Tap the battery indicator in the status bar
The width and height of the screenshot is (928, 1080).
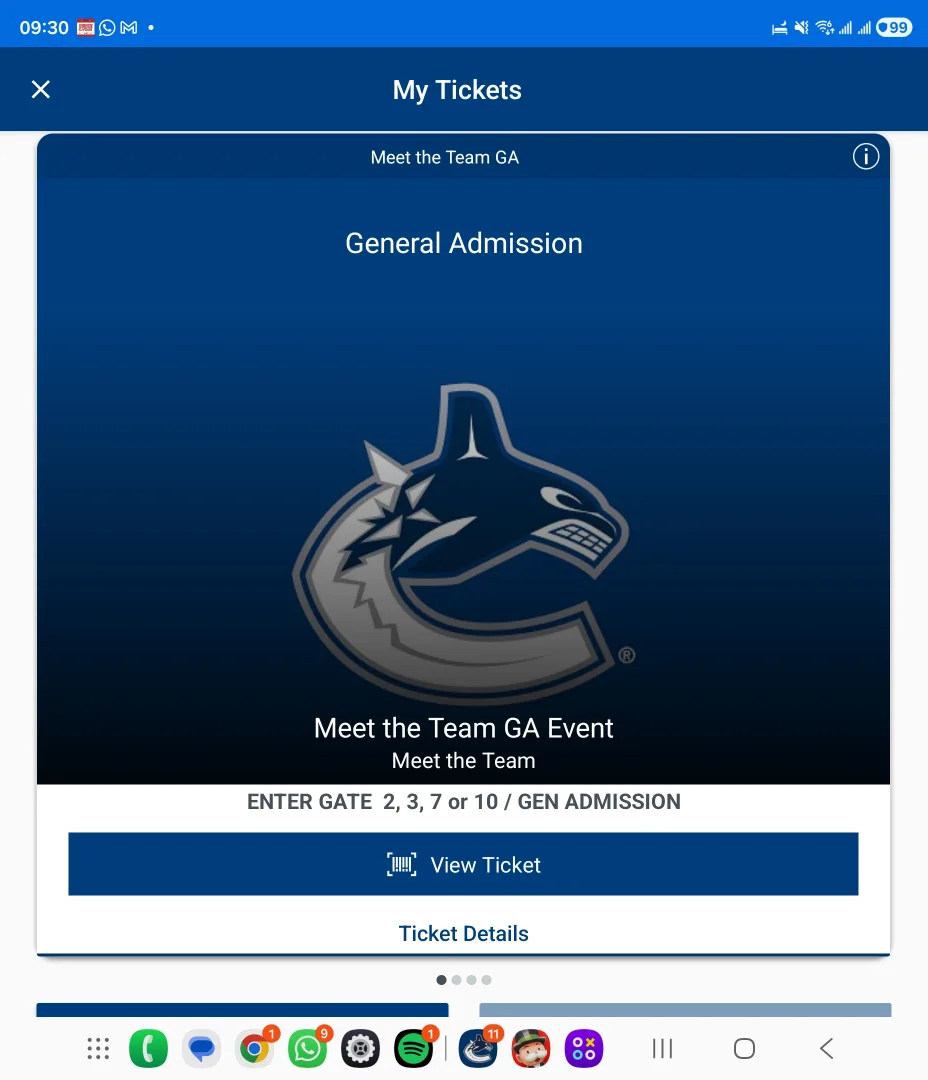pos(891,27)
